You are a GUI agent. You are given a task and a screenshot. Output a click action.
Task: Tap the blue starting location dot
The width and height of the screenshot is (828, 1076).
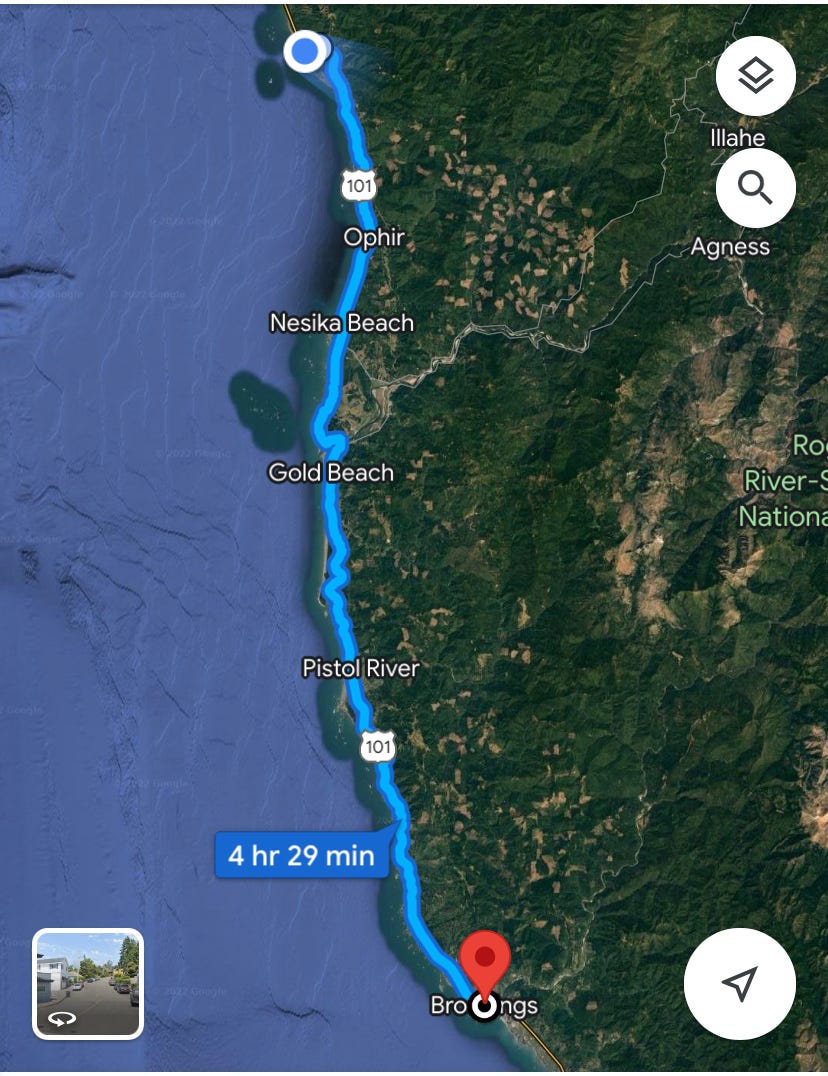[304, 51]
